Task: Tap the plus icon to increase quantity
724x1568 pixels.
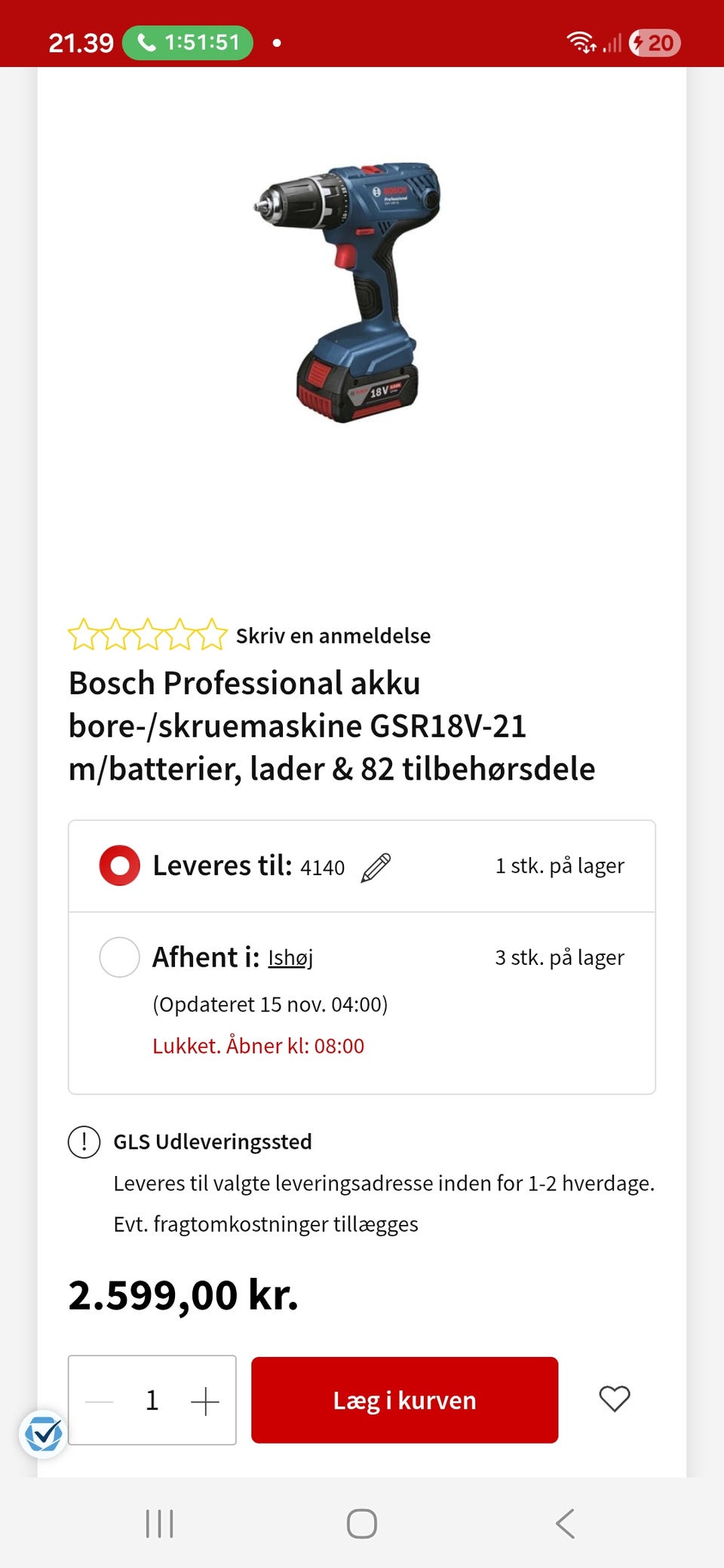Action: [205, 1400]
